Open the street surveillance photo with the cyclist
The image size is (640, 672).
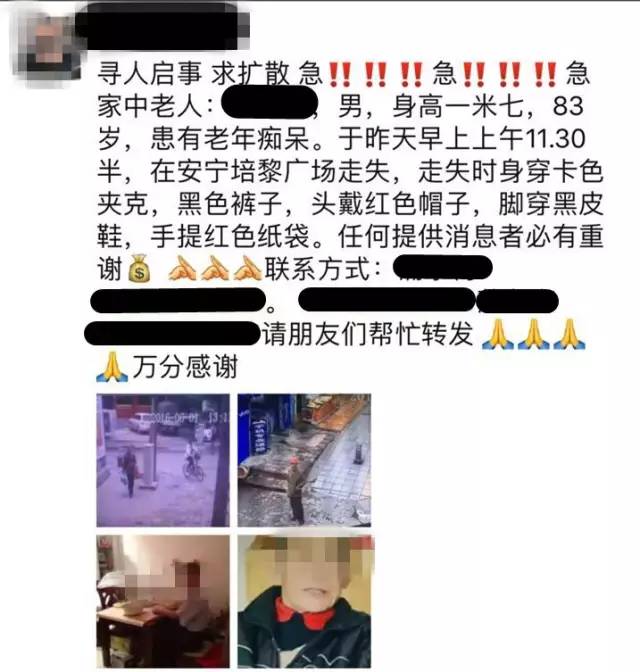(163, 460)
